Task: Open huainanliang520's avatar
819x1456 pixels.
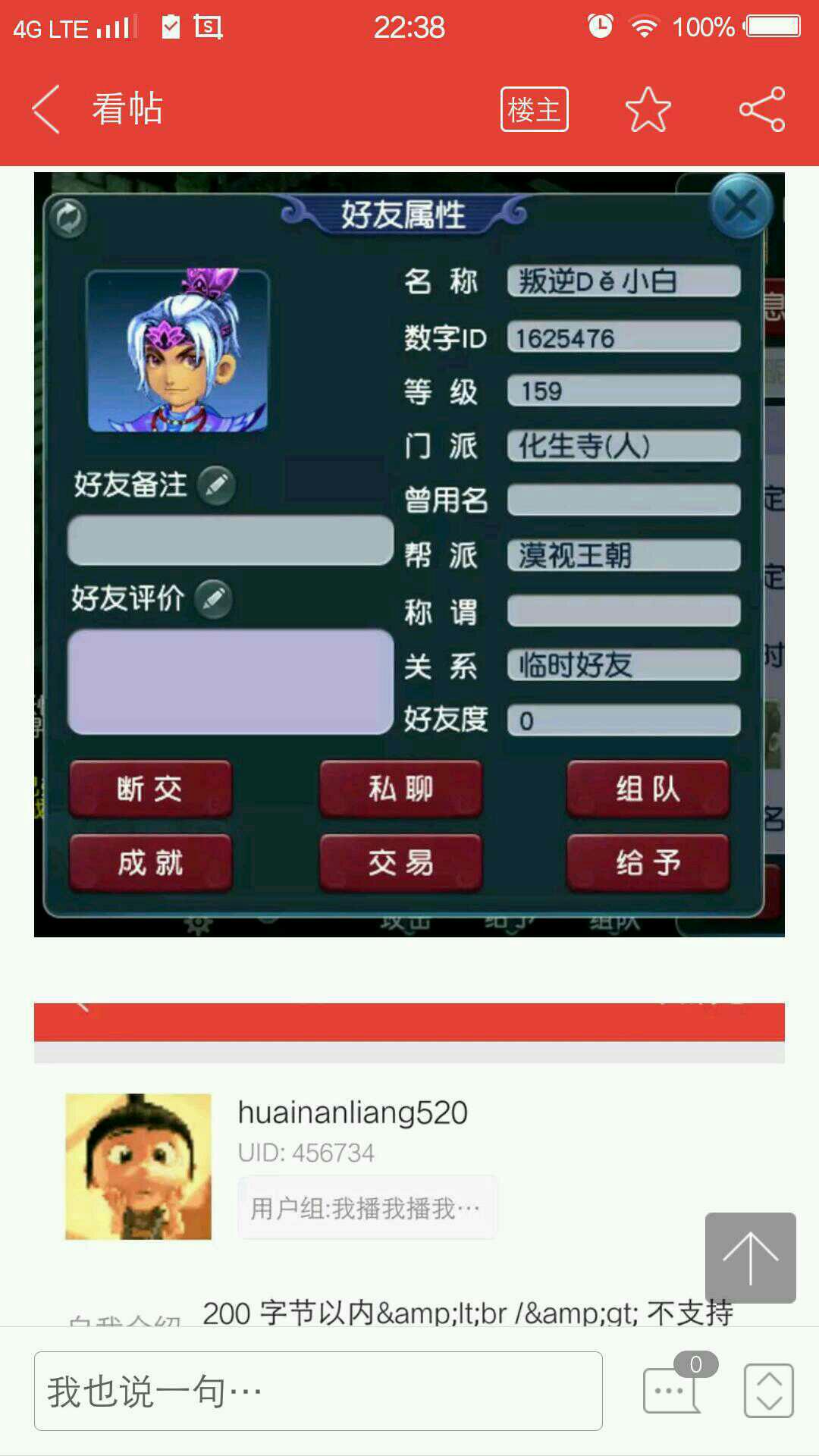Action: 138,1166
